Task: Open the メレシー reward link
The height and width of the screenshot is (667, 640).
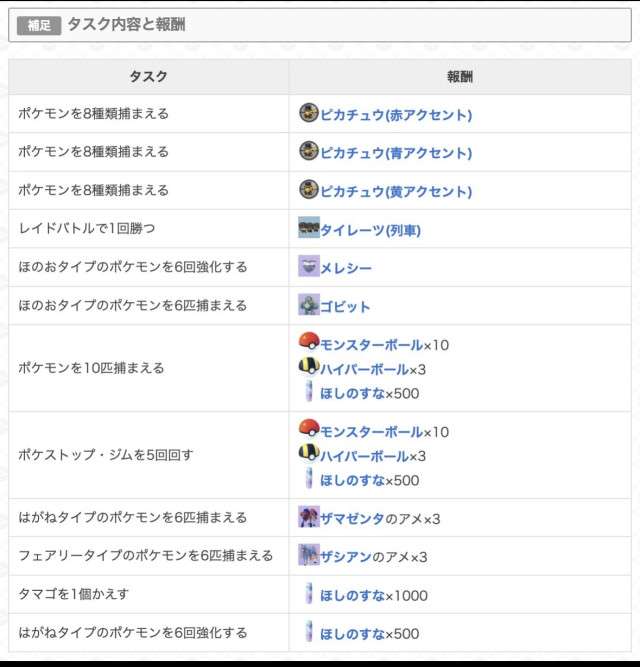Action: (x=345, y=268)
